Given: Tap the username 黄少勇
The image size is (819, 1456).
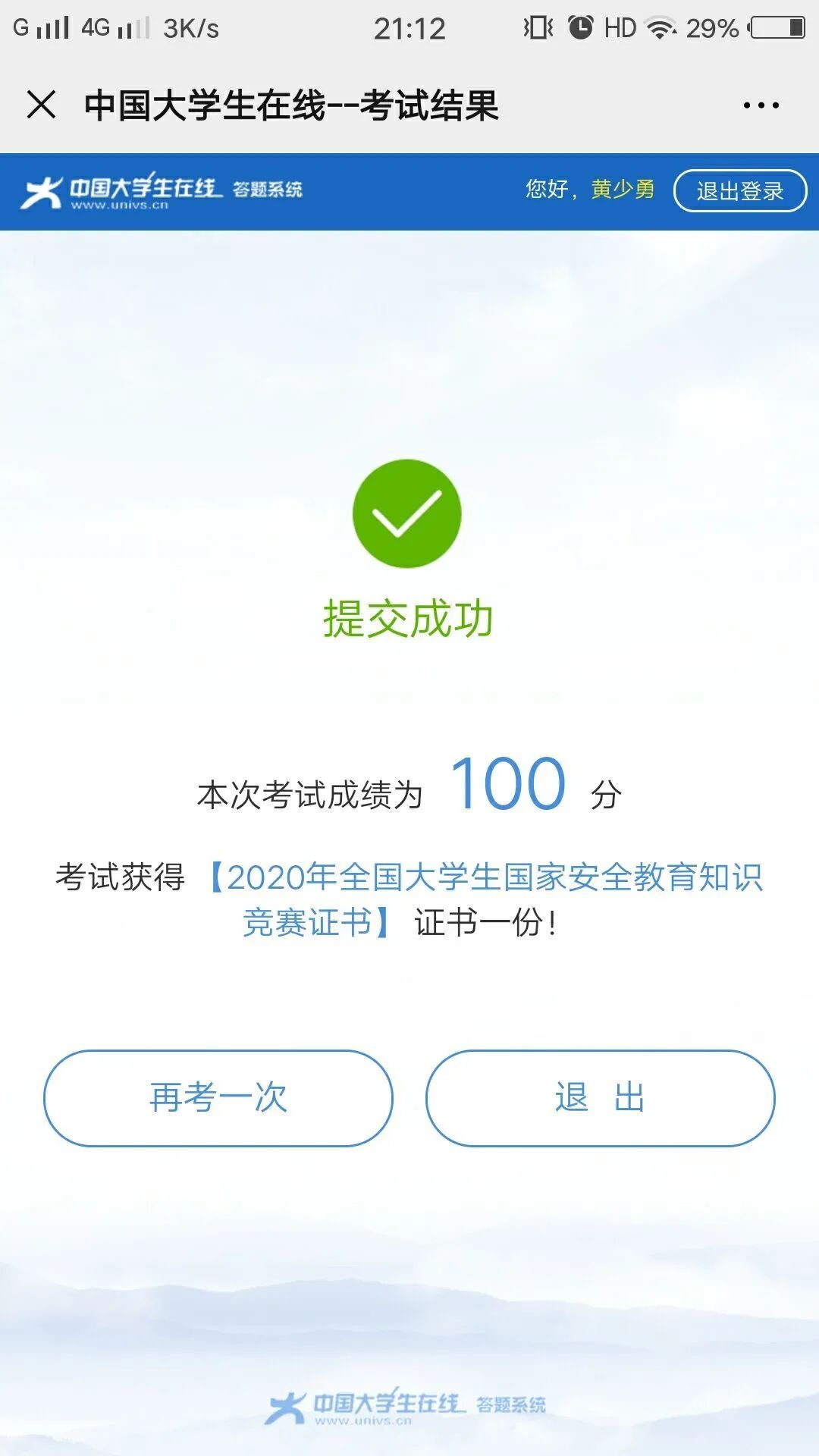Looking at the screenshot, I should tap(623, 190).
